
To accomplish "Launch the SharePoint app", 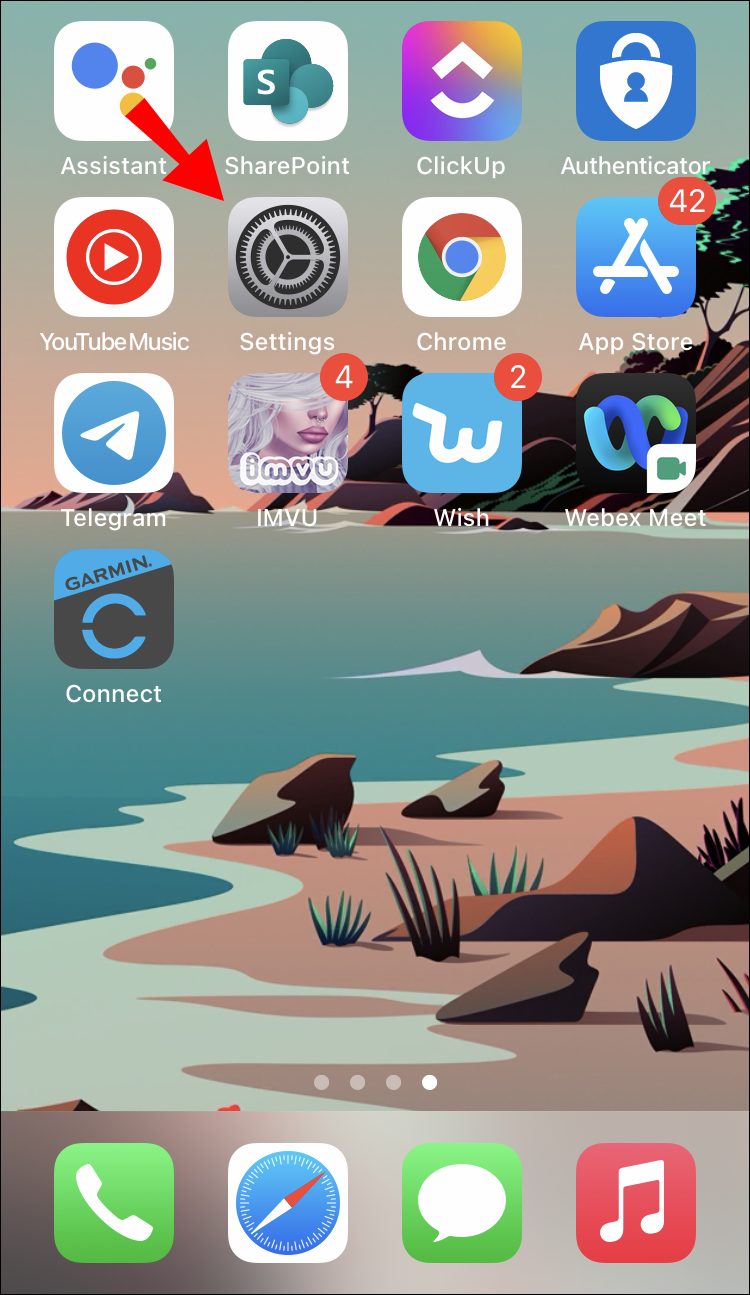I will point(288,81).
